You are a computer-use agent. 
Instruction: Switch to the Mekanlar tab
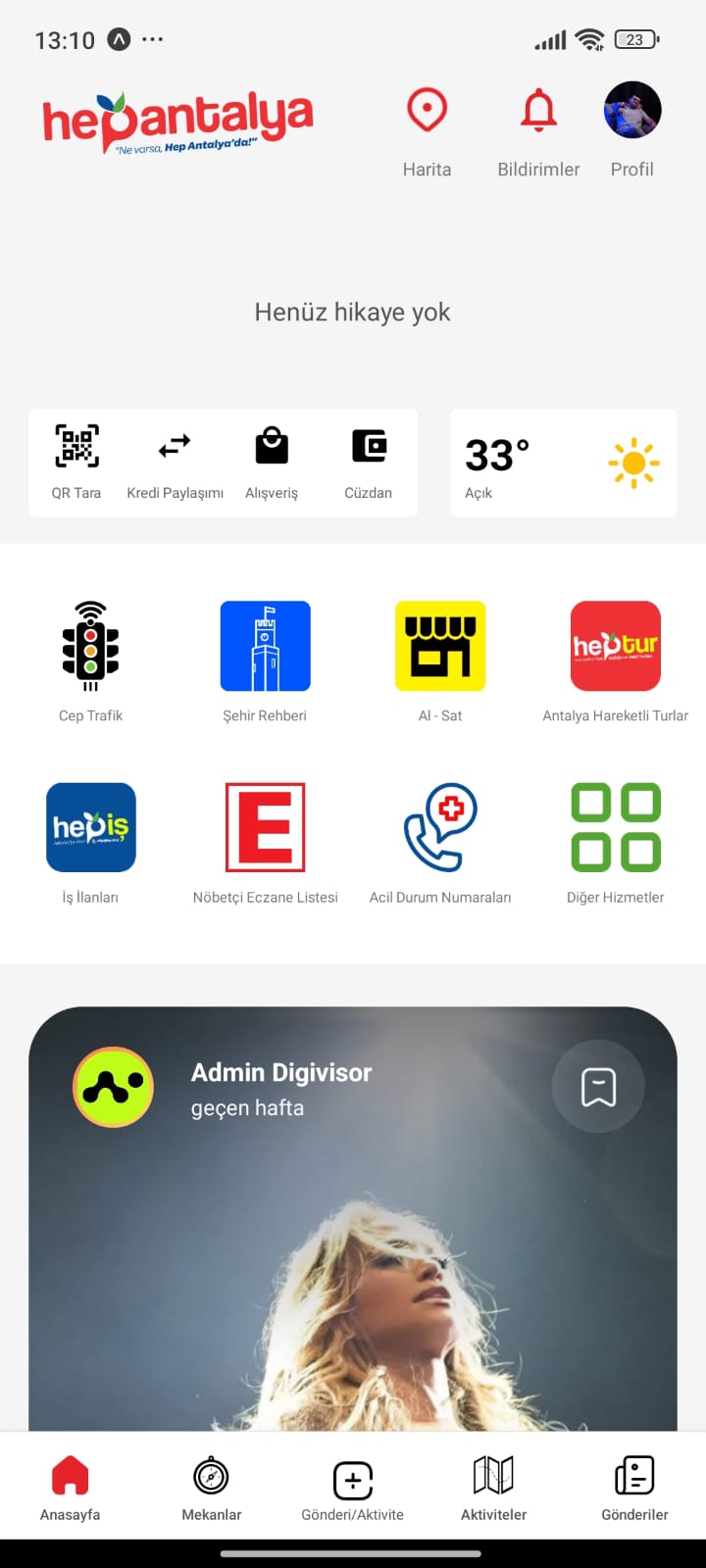click(x=211, y=1486)
